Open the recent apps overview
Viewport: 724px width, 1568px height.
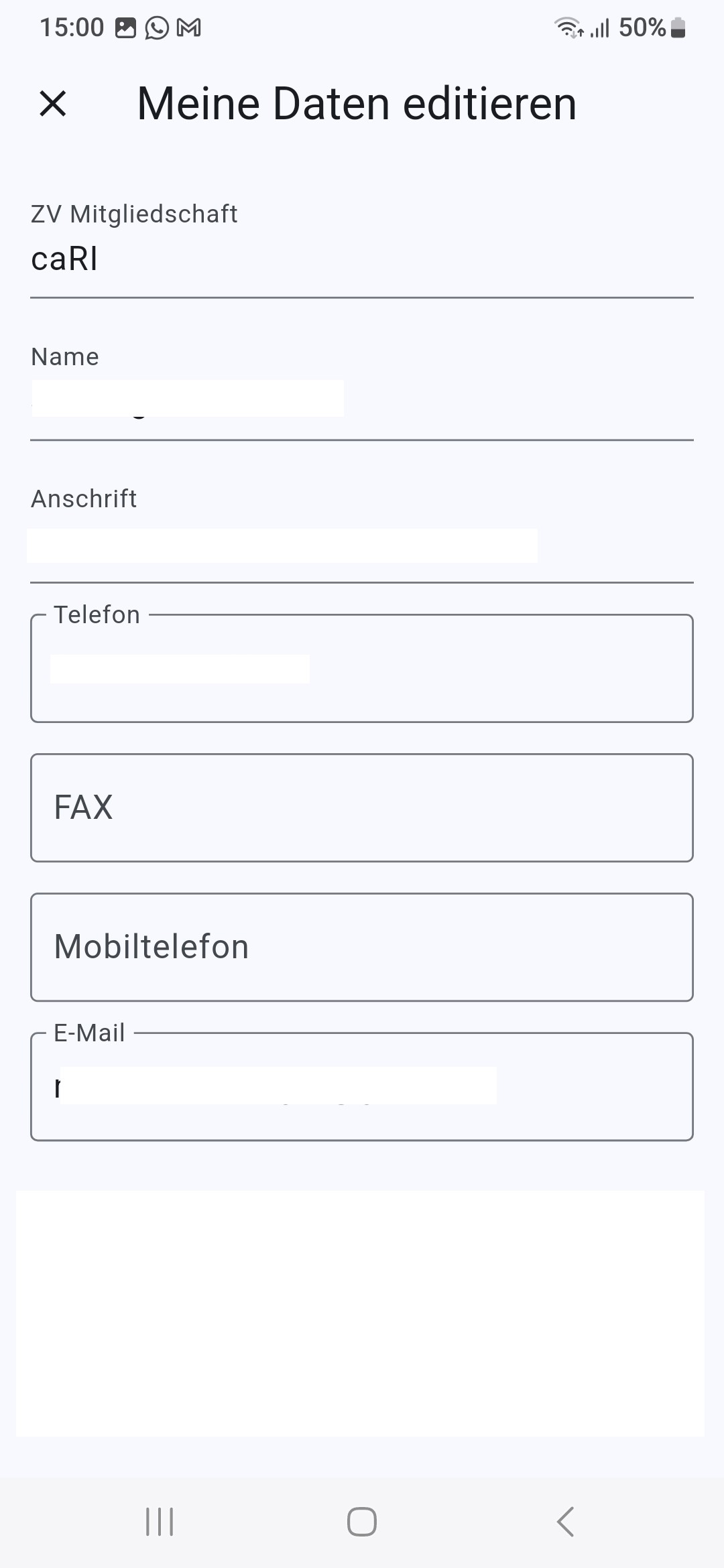[160, 1521]
